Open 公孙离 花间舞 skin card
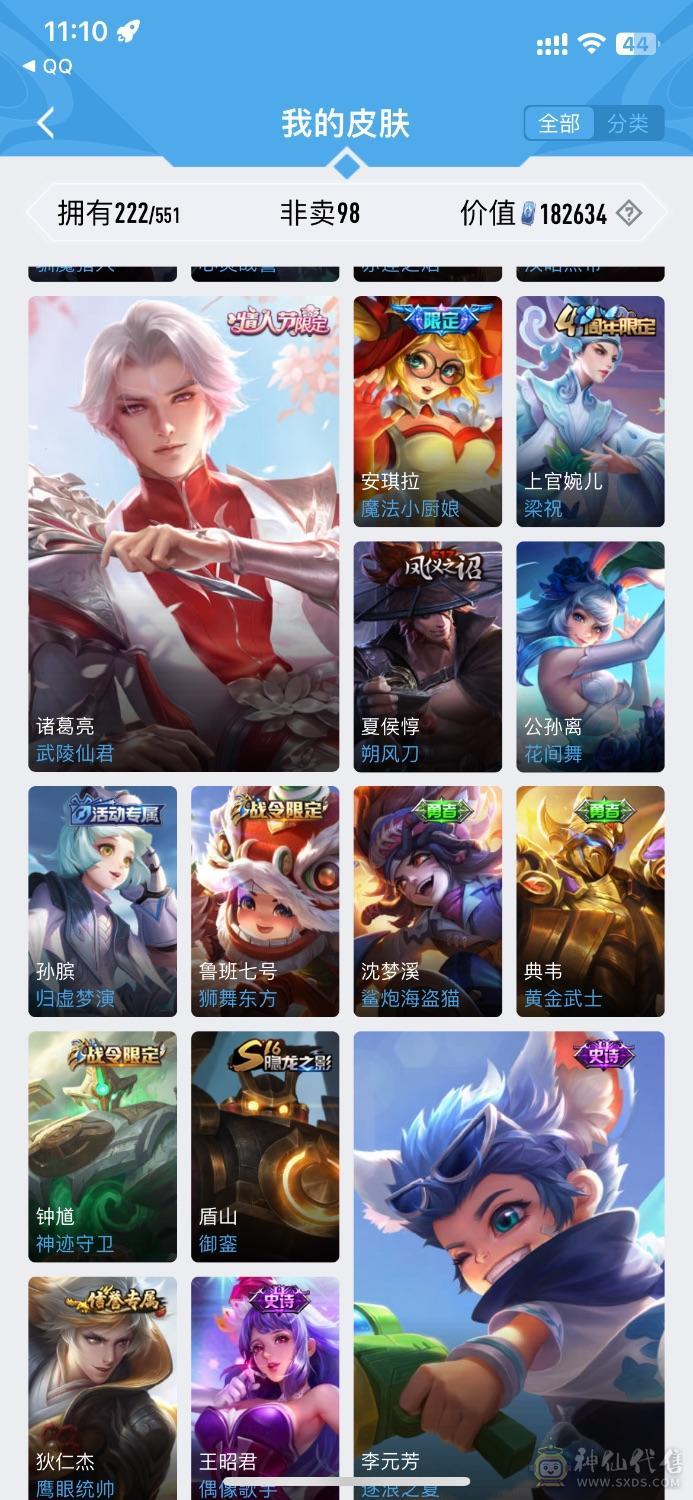This screenshot has height=1500, width=693. click(590, 656)
